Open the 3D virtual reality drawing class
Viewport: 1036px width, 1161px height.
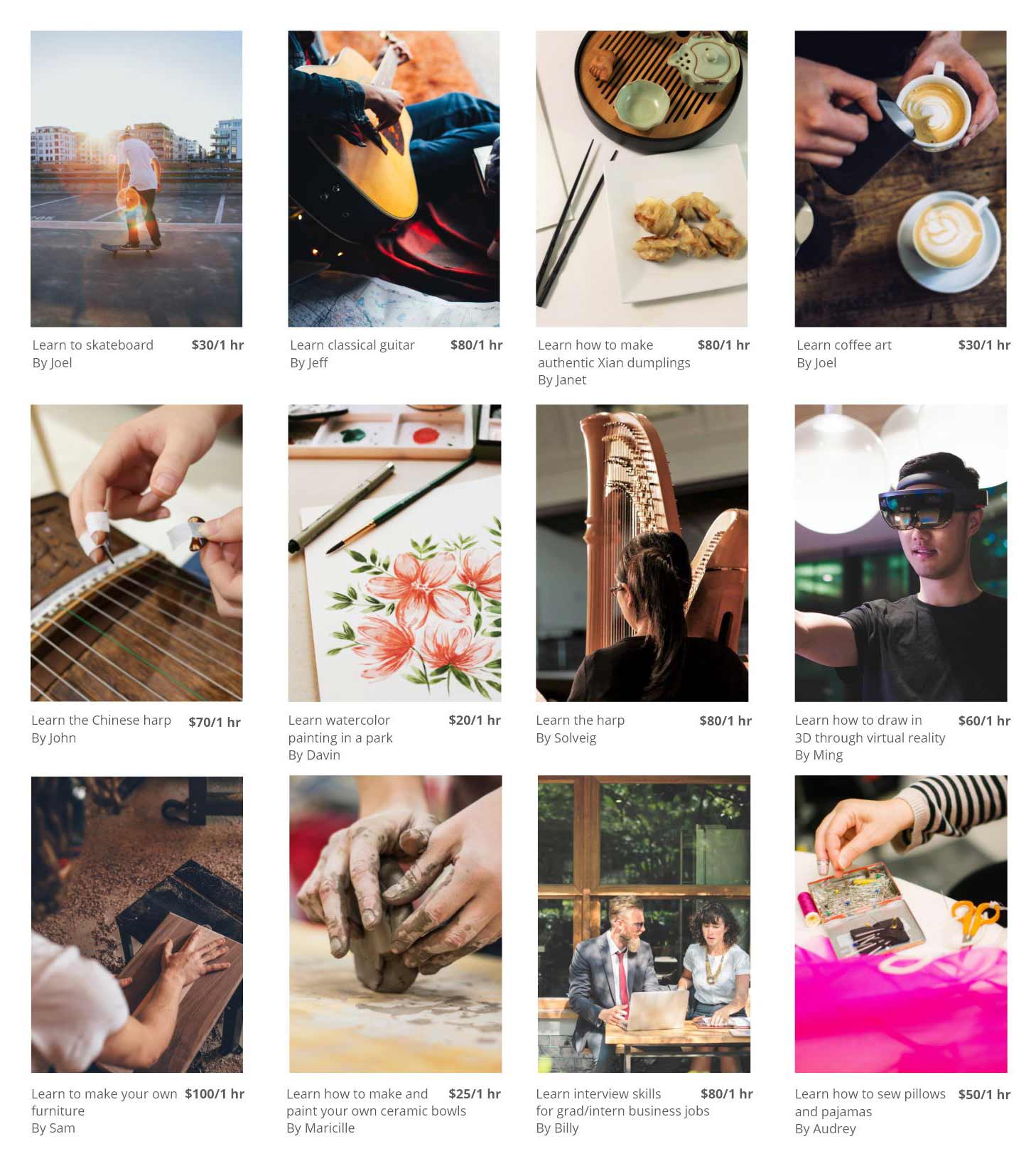(x=900, y=553)
